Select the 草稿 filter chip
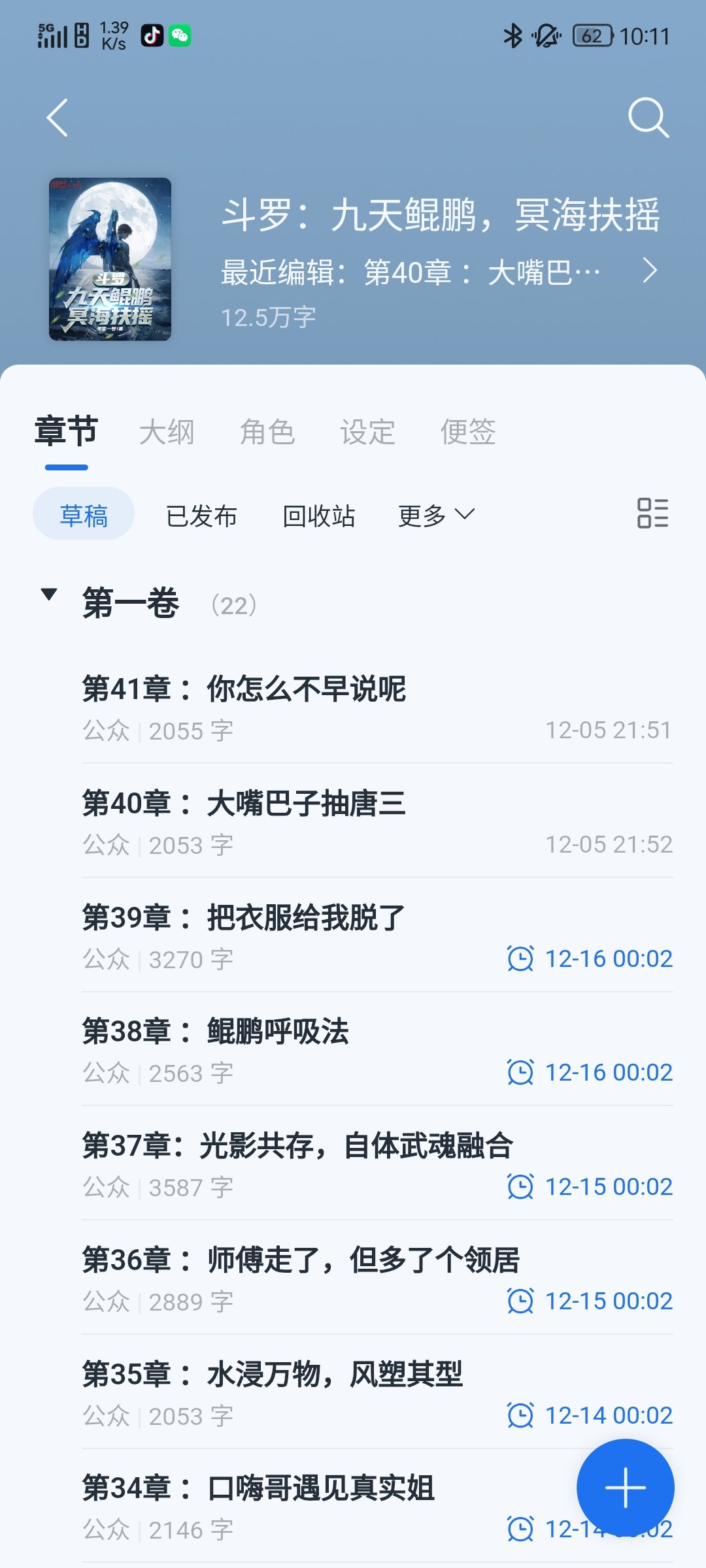This screenshot has width=706, height=1568. [x=84, y=515]
